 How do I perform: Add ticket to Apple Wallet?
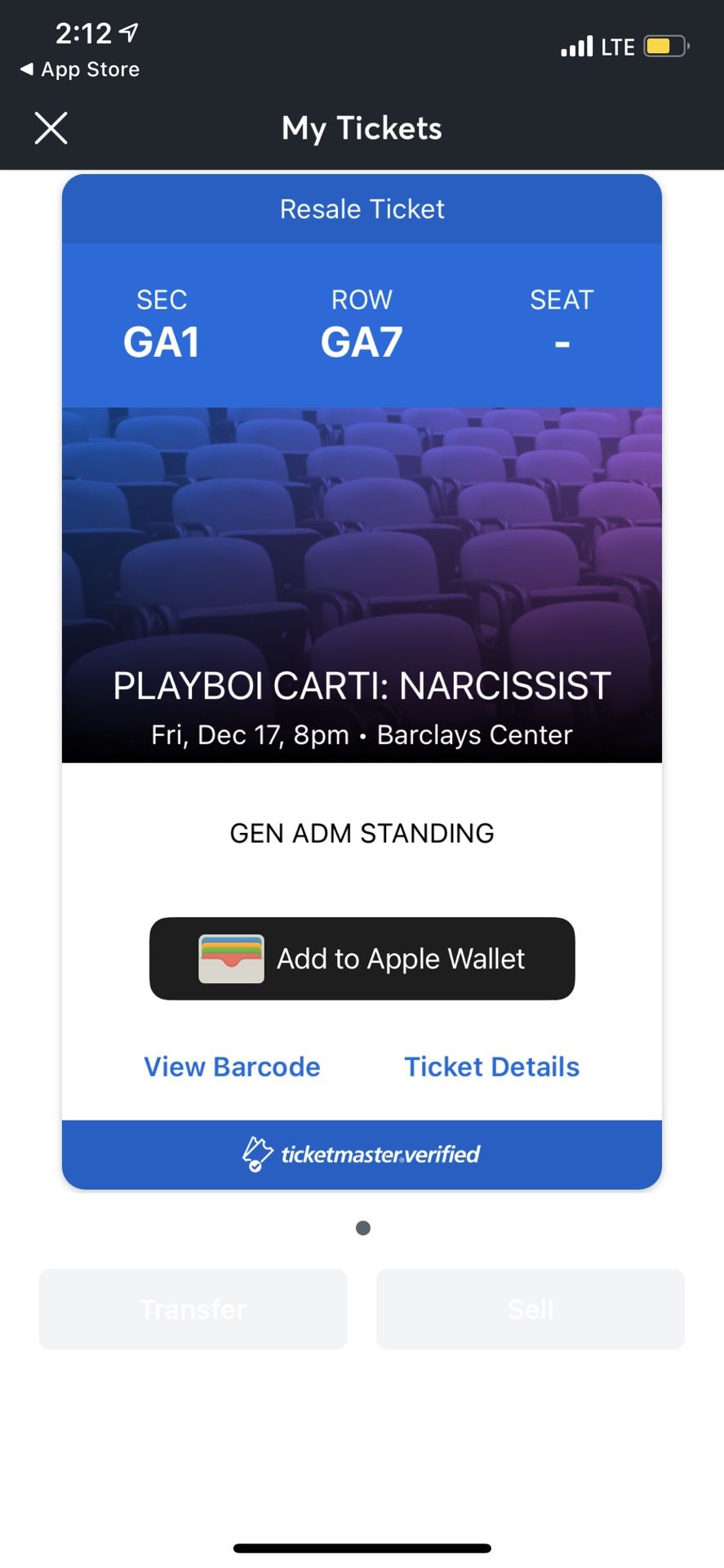click(362, 958)
